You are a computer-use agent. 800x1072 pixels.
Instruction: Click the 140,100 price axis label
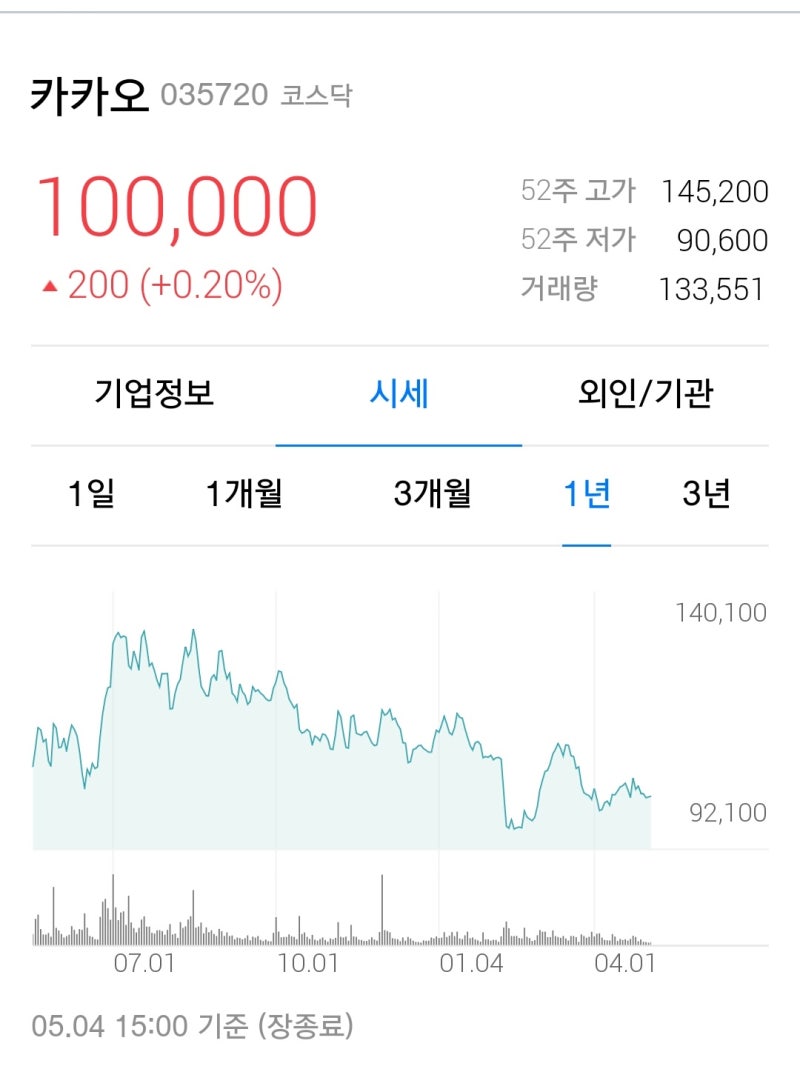tap(718, 612)
